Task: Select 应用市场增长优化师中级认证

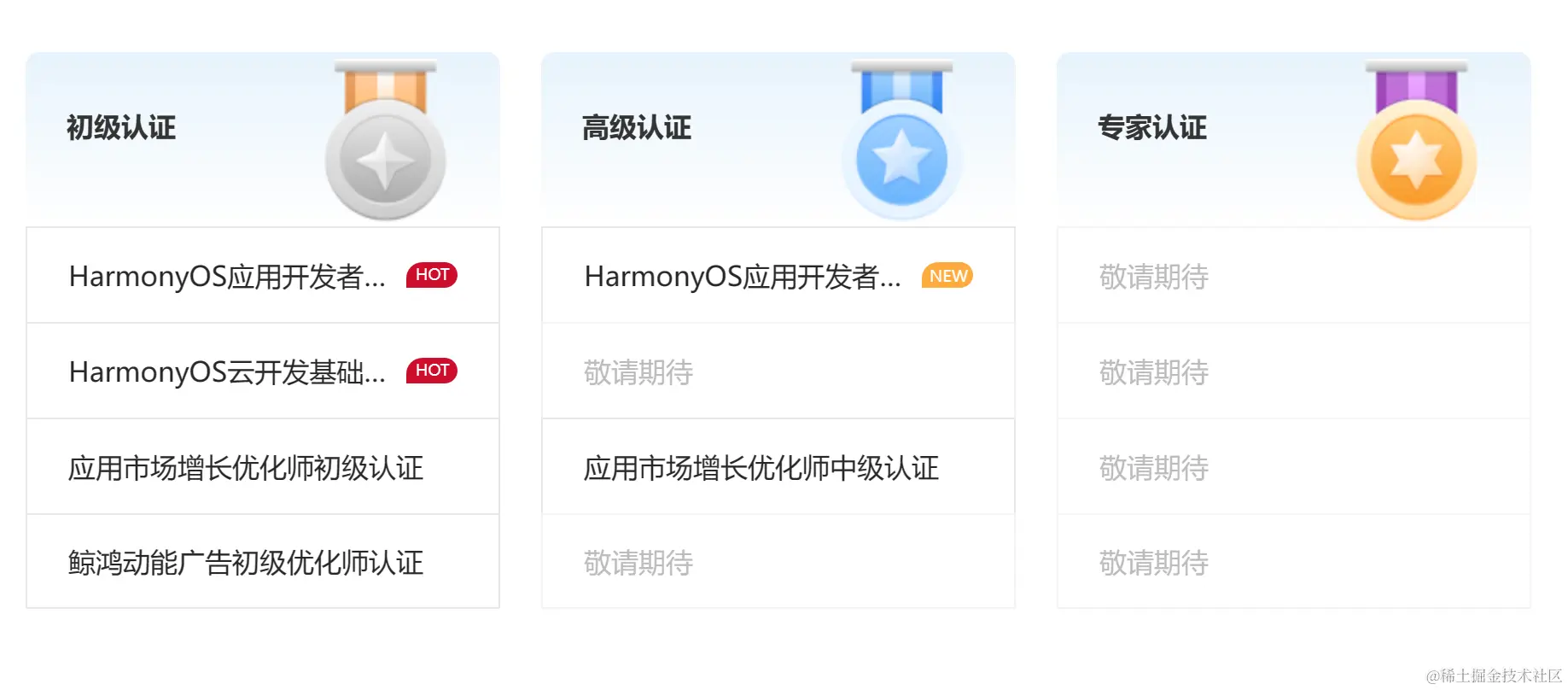Action: pyautogui.click(x=761, y=467)
